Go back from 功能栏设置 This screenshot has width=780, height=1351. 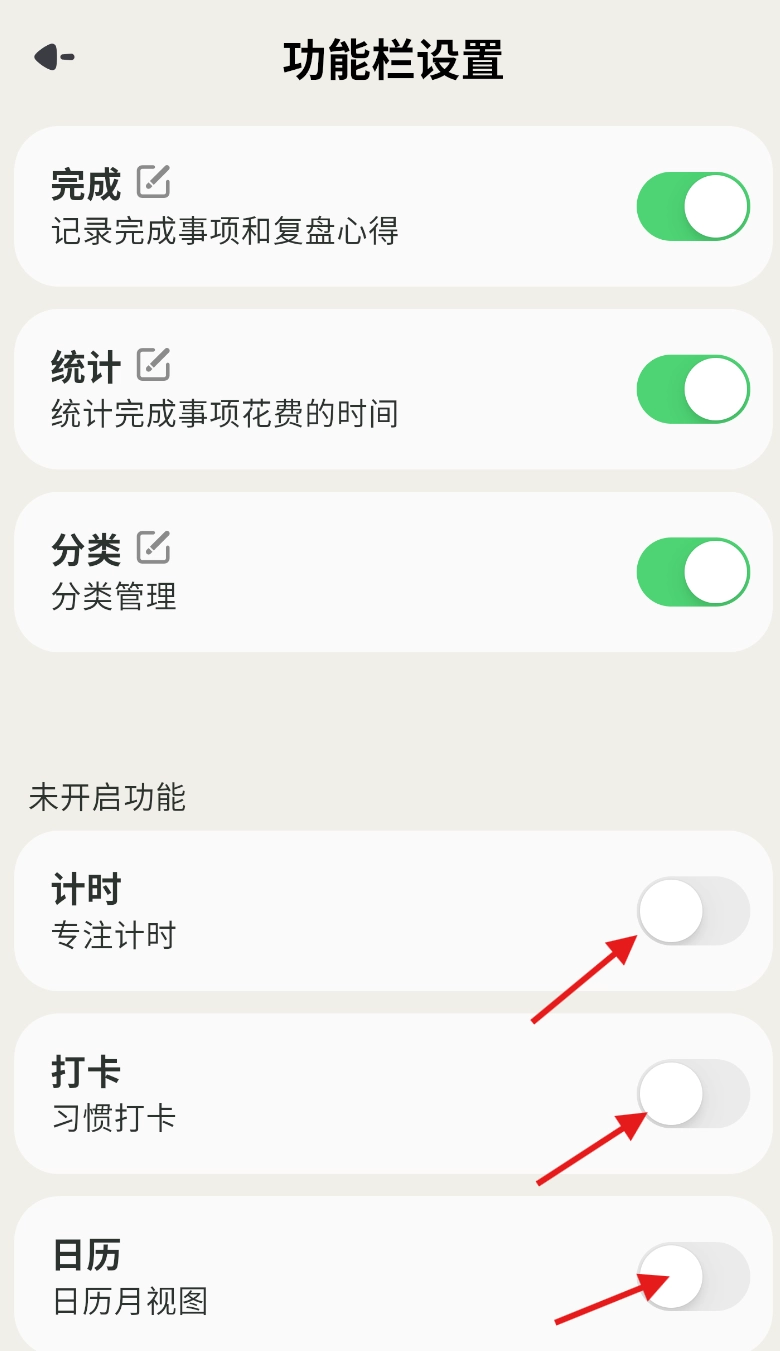tap(52, 57)
